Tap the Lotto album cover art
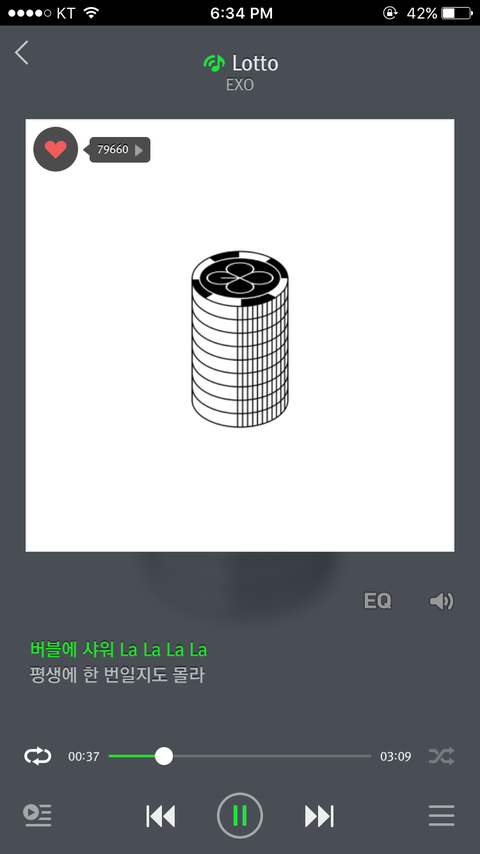The height and width of the screenshot is (854, 480). click(240, 335)
